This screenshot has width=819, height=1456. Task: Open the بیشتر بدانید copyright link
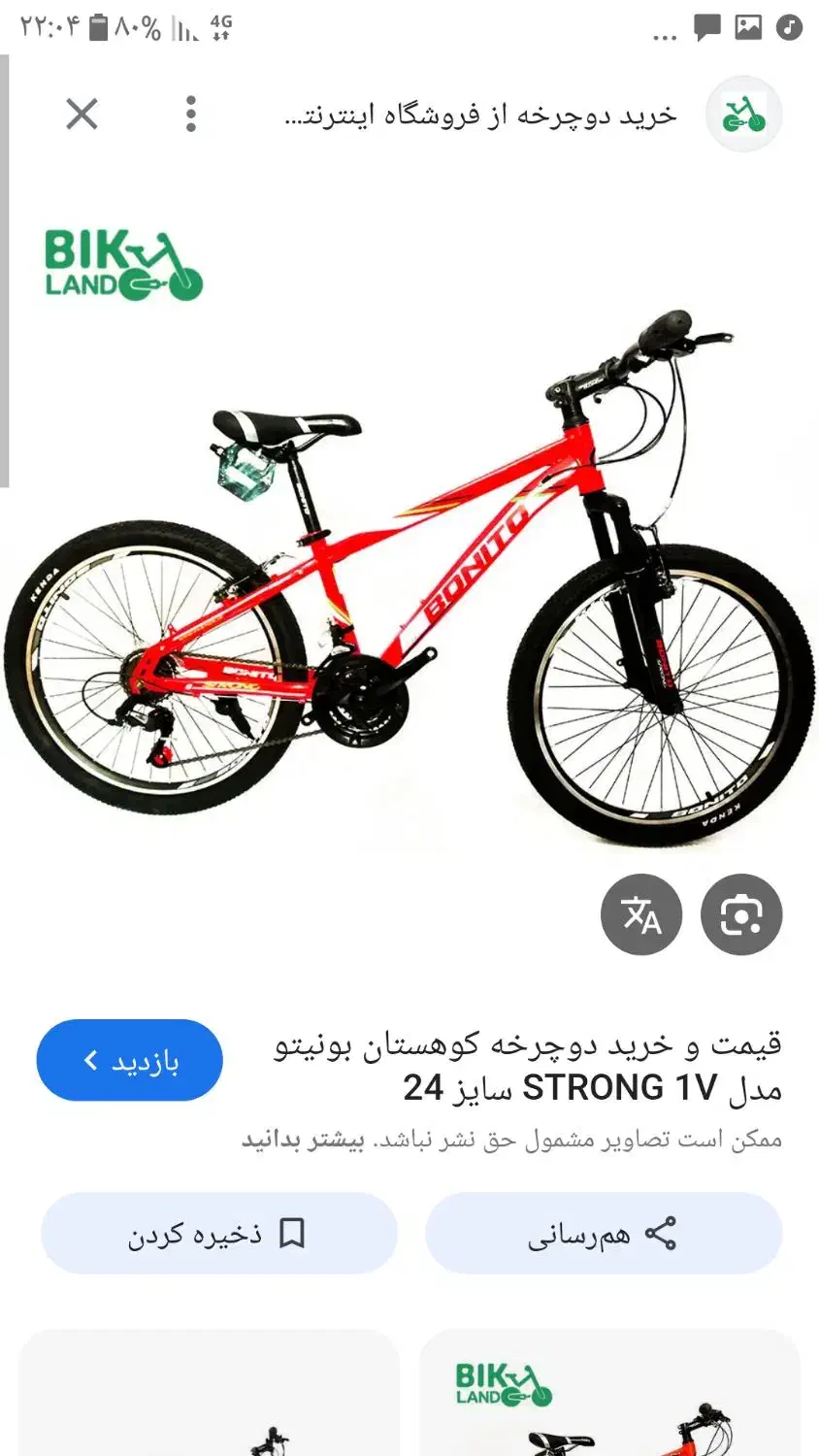pos(303,1140)
